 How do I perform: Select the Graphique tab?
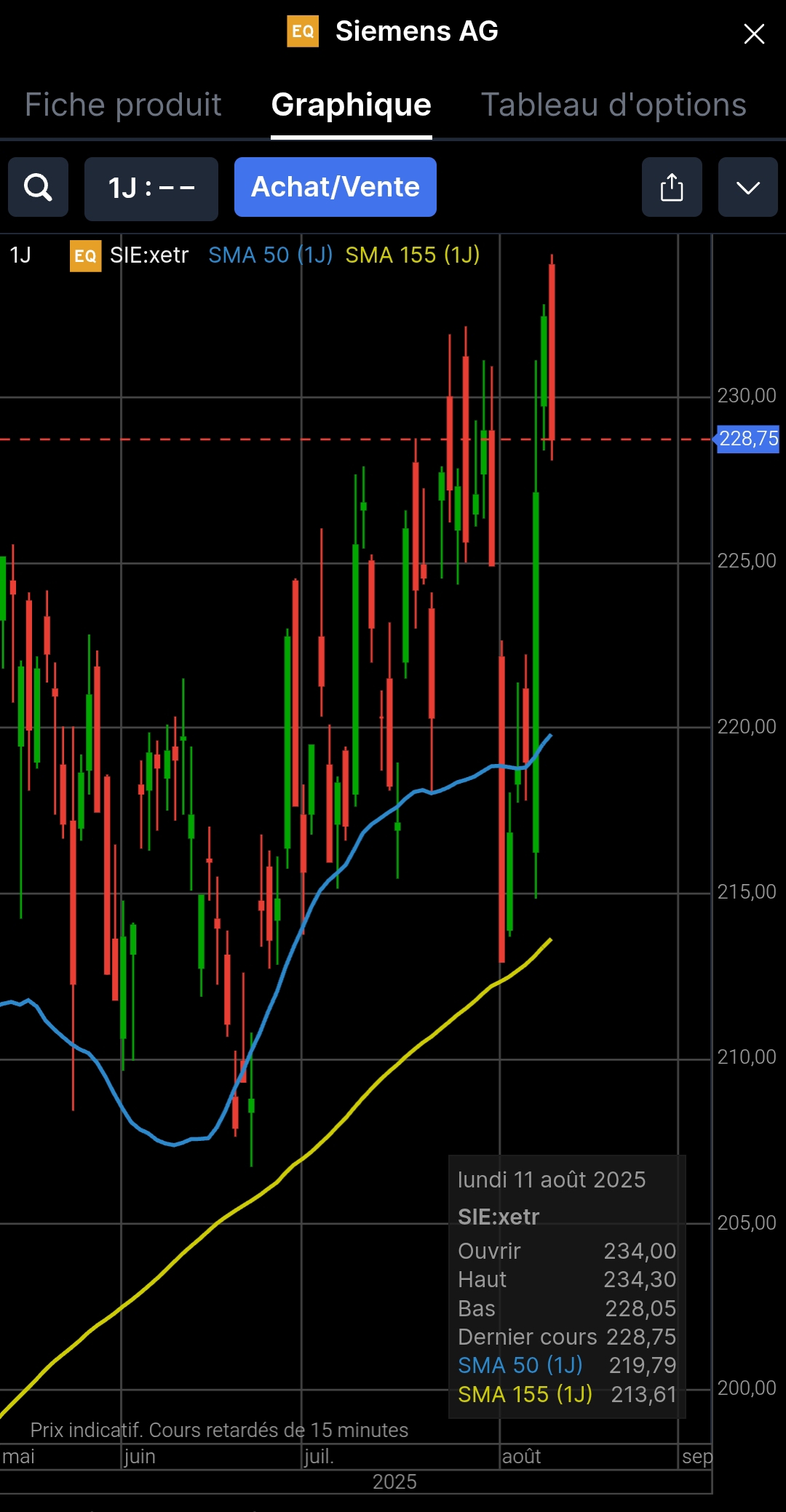point(351,105)
